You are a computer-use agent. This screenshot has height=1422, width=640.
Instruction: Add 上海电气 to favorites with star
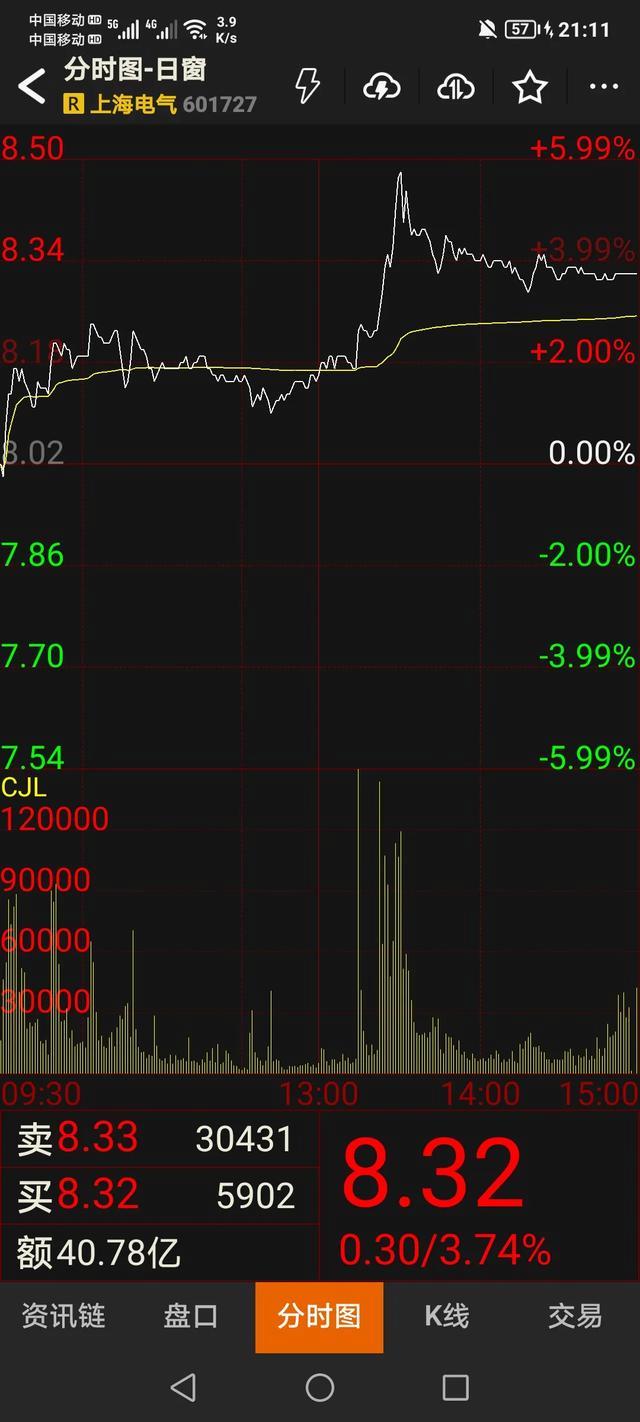click(x=530, y=88)
